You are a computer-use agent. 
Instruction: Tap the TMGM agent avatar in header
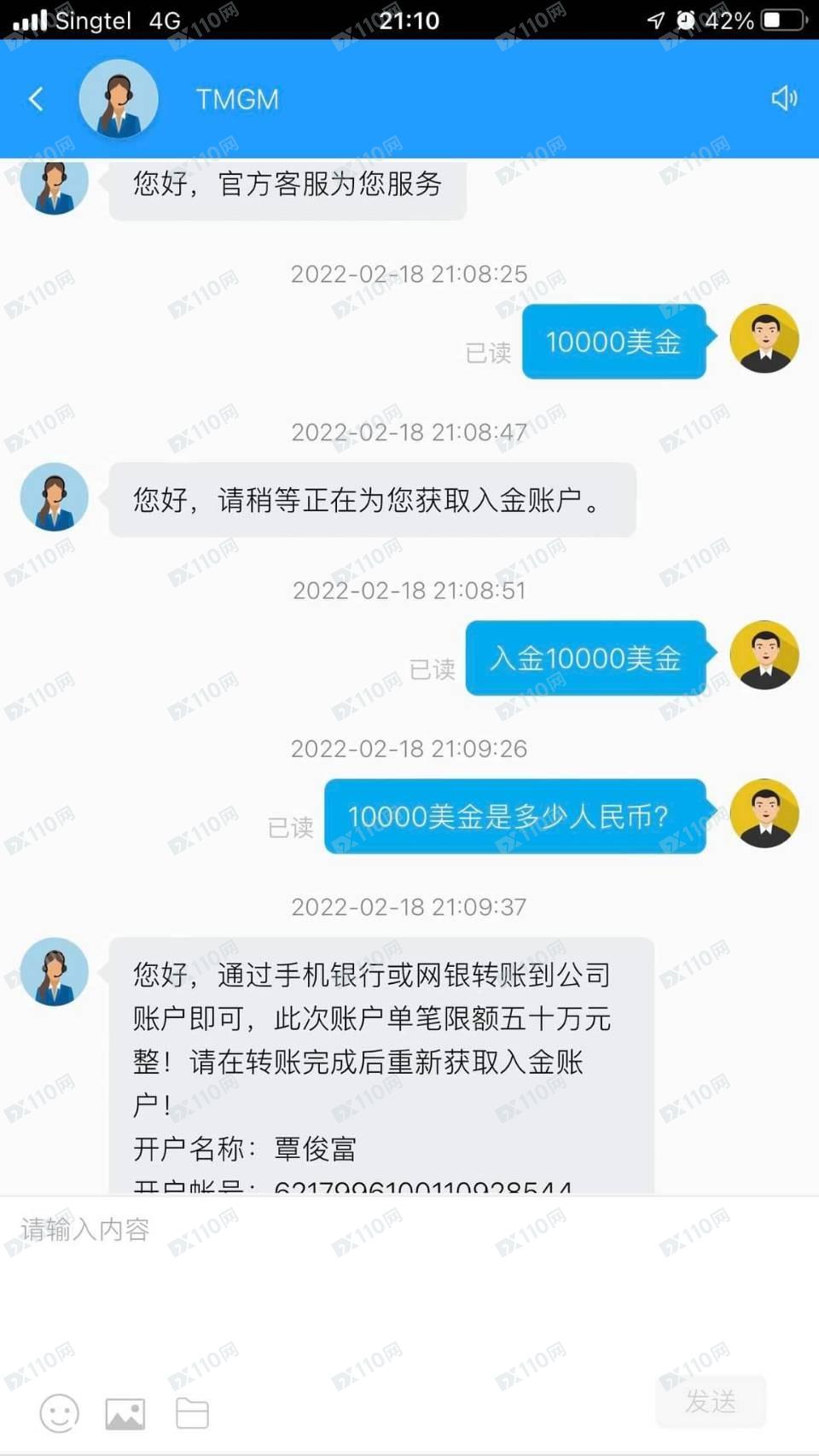point(119,99)
